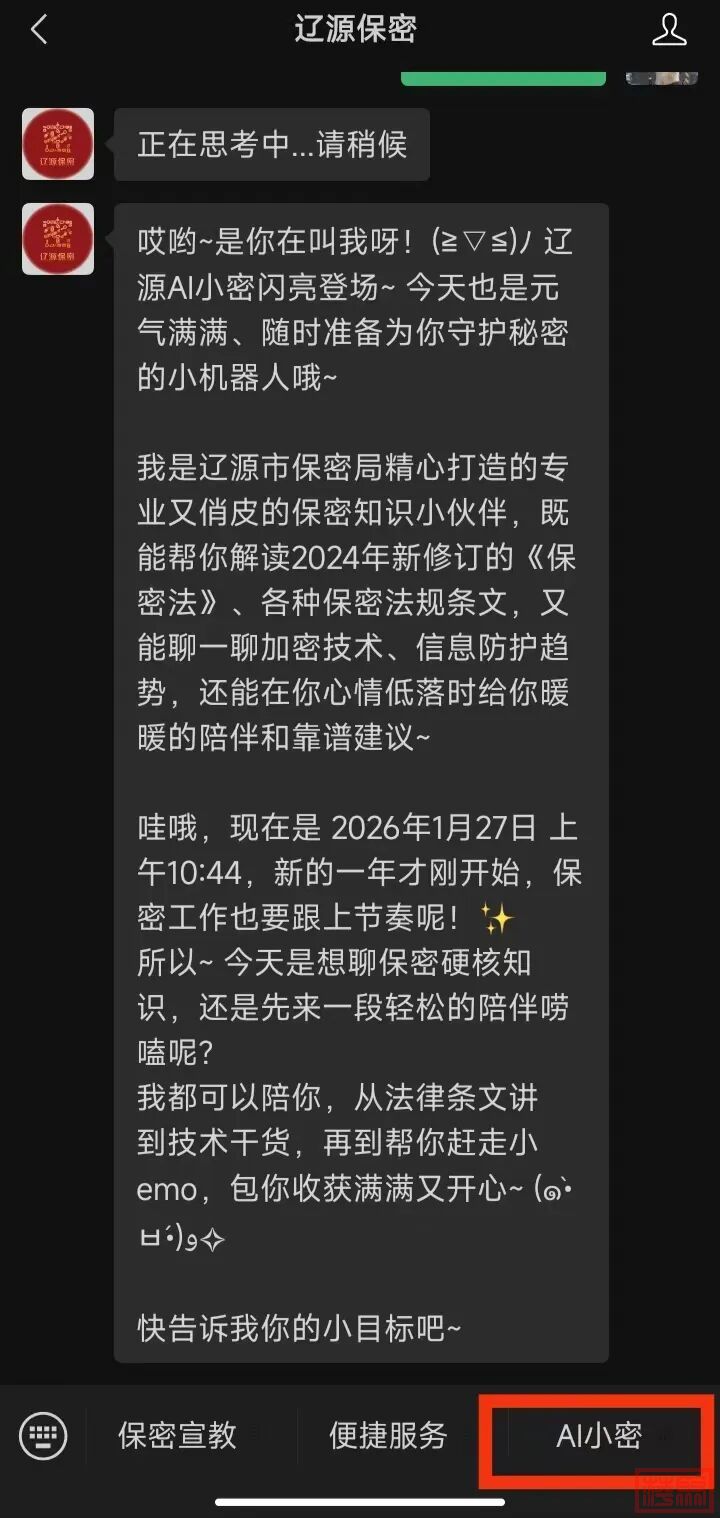Open the 辽源保密 account profile icon
720x1518 pixels.
tap(669, 30)
